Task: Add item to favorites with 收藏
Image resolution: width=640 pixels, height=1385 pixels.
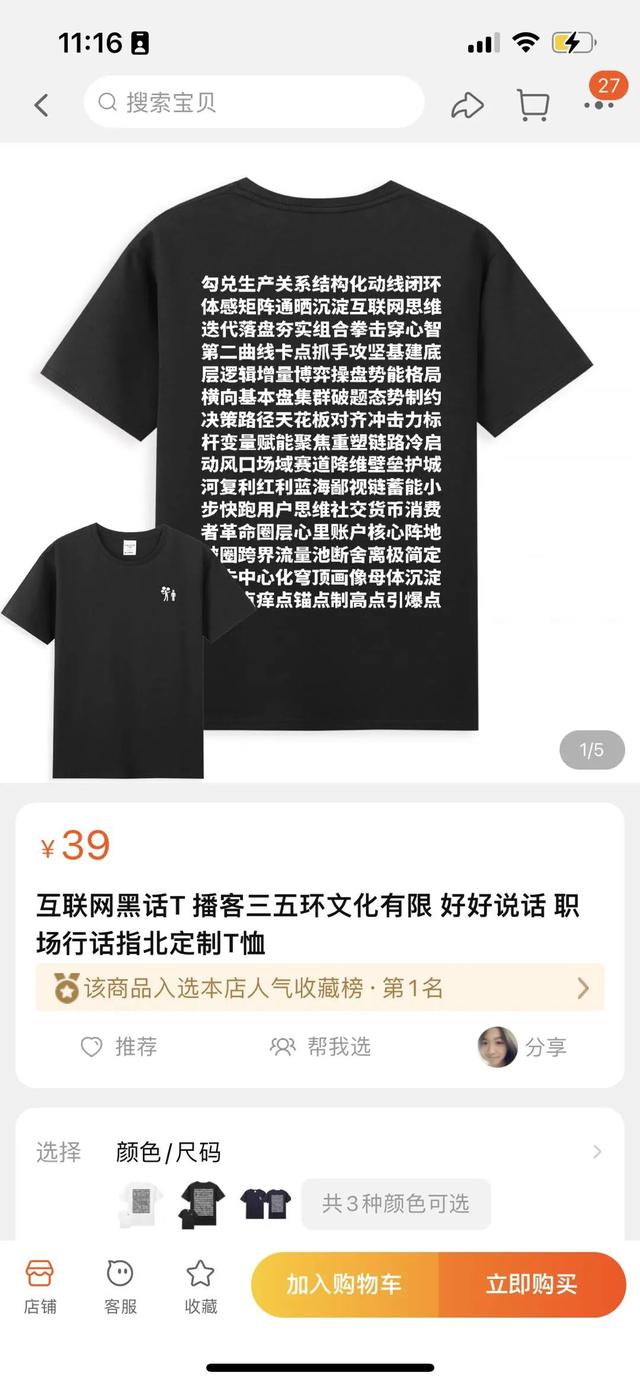Action: pos(200,1286)
